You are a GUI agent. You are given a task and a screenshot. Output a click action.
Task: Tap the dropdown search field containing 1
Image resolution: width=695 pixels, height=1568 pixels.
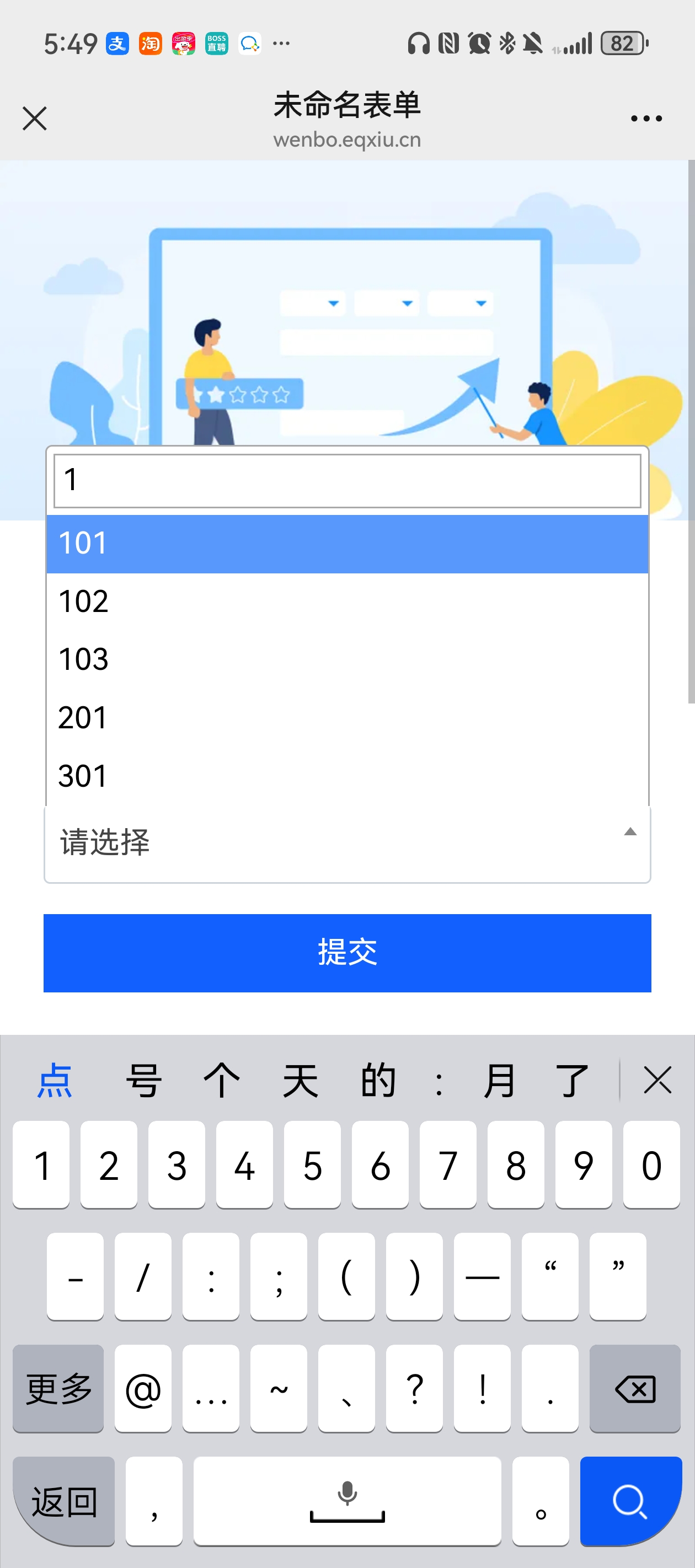[x=347, y=480]
